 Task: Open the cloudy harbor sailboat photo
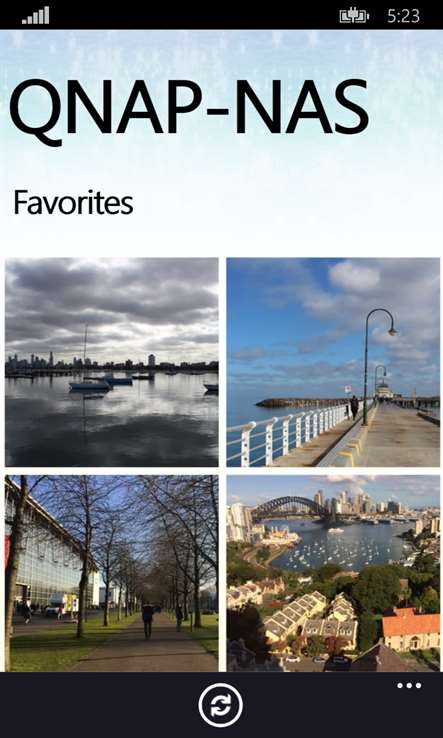coord(112,362)
